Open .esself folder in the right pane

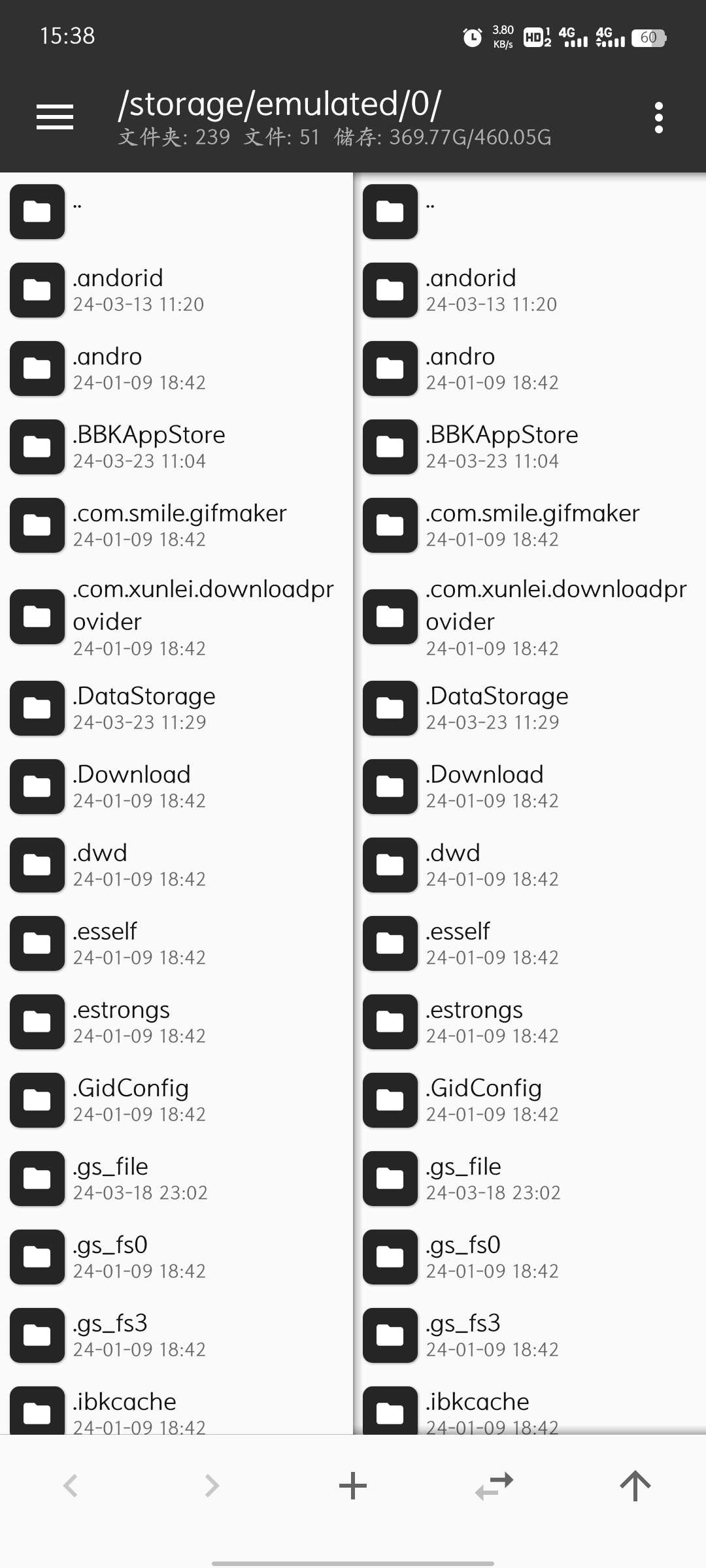[458, 943]
